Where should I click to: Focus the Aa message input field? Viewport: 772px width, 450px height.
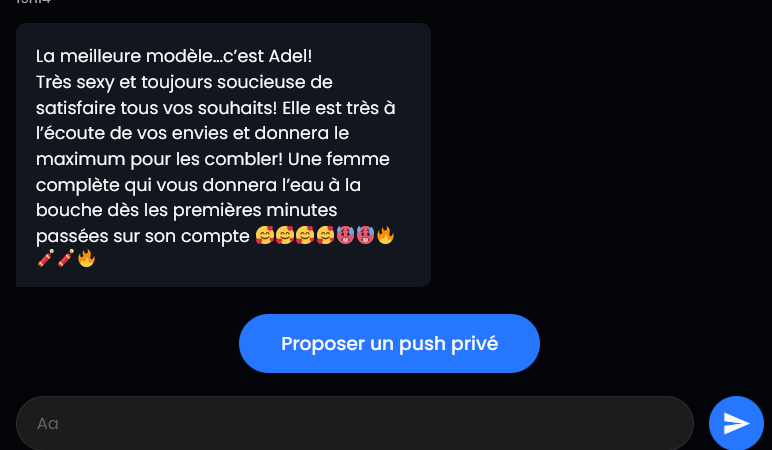coord(354,423)
